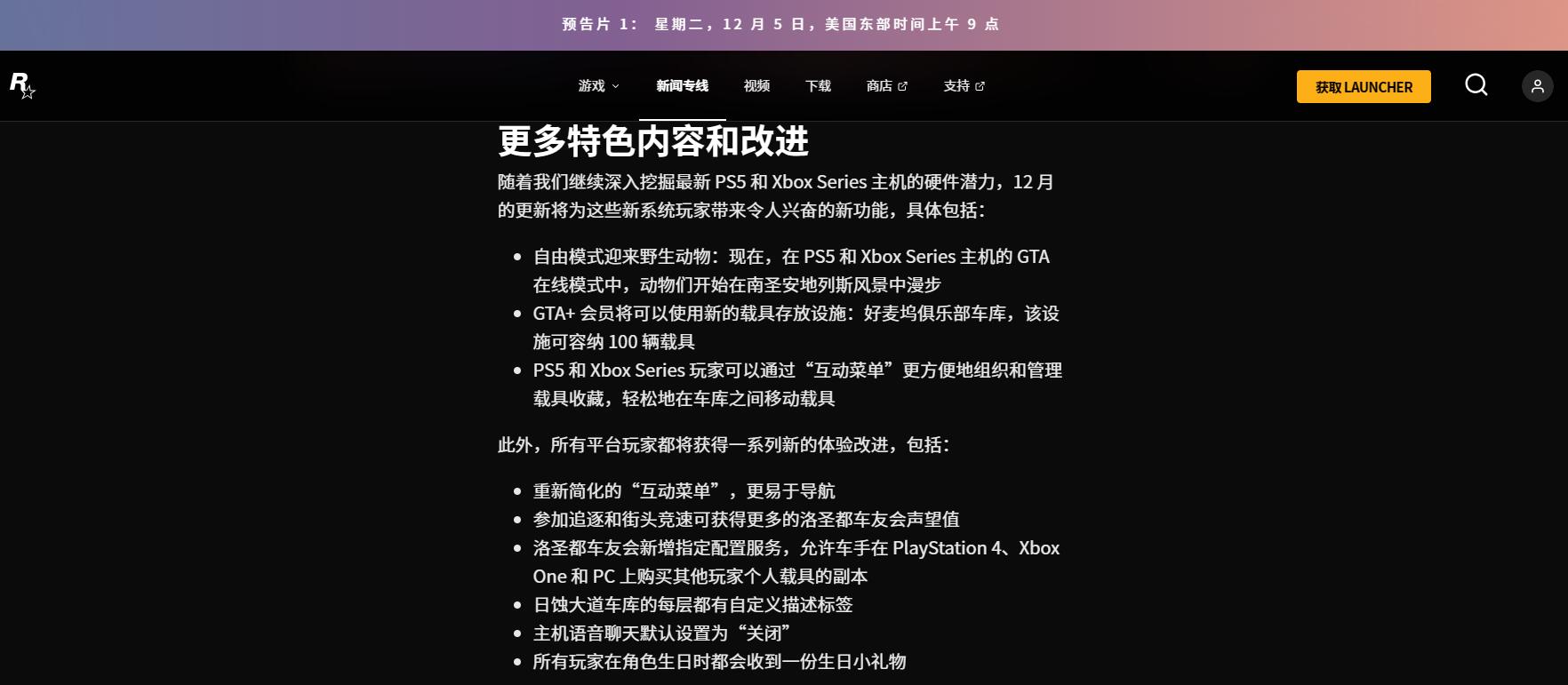Open the 支持 external link
This screenshot has height=685, width=1568.
click(964, 86)
